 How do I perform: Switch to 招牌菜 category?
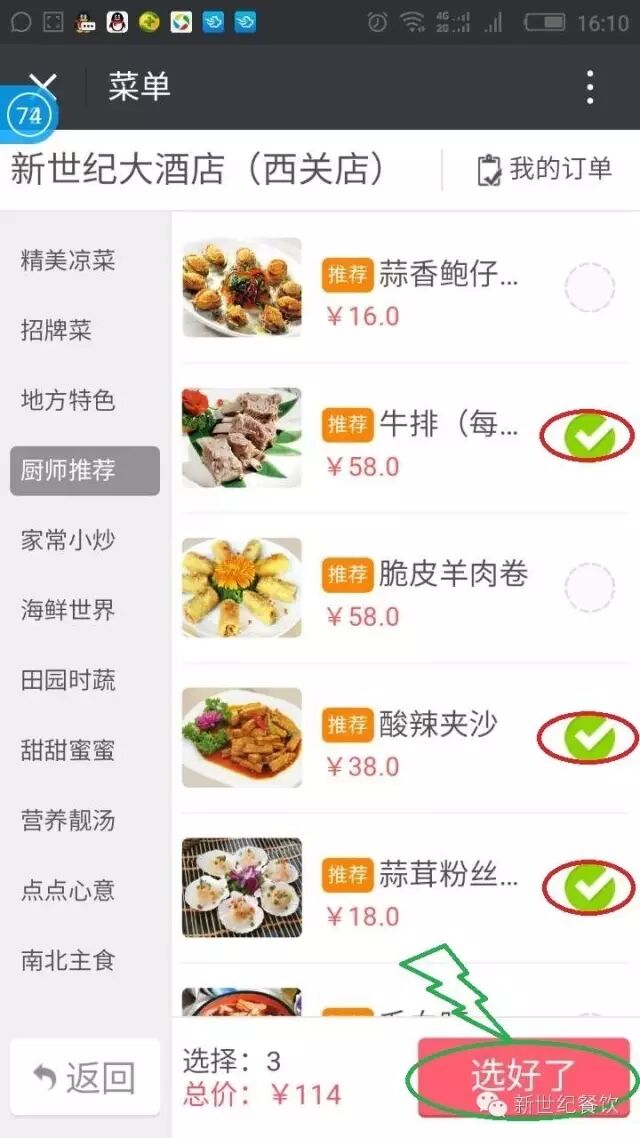pyautogui.click(x=56, y=330)
